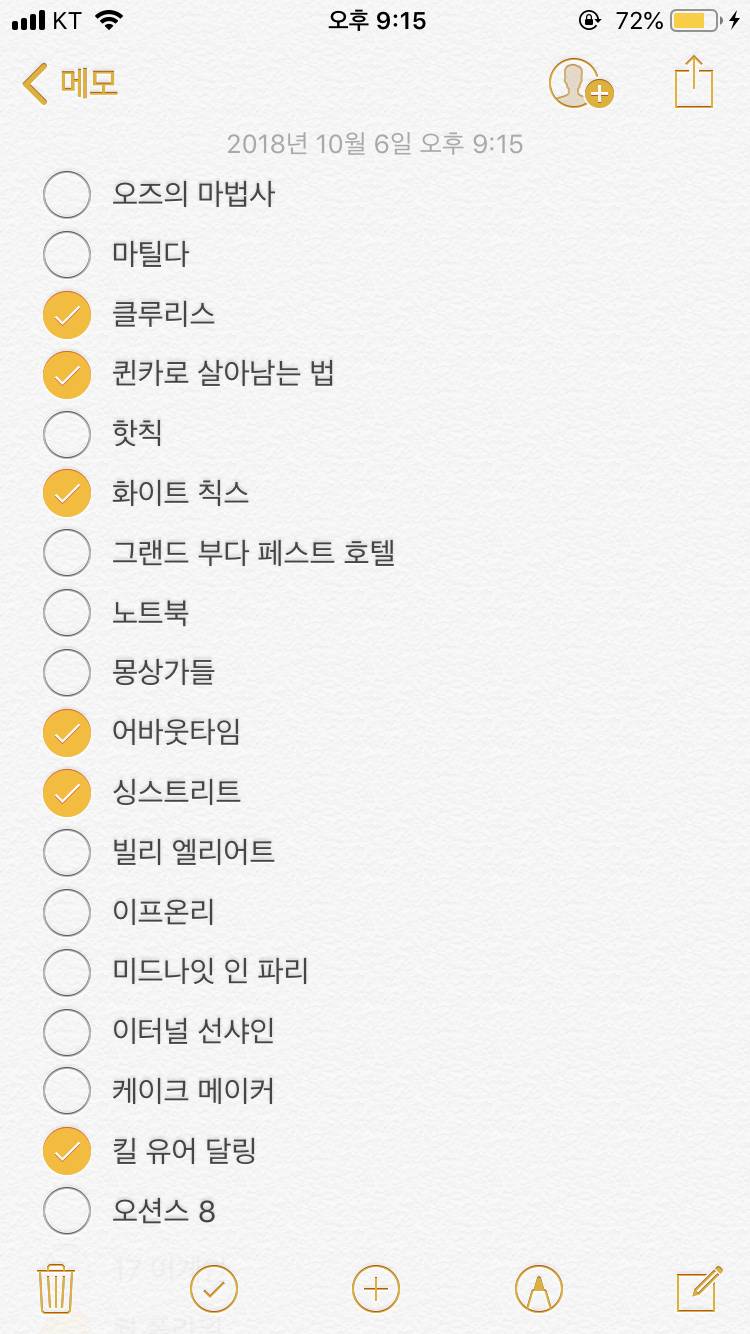Tap the checklist icon in bottom toolbar
This screenshot has height=1334, width=750.
[216, 1289]
